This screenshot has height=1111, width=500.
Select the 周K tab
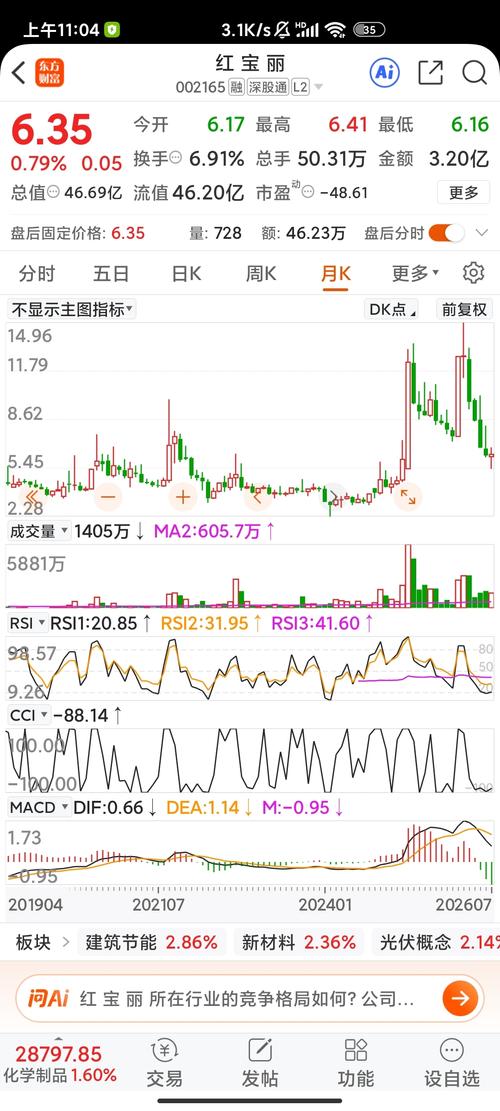coord(261,273)
